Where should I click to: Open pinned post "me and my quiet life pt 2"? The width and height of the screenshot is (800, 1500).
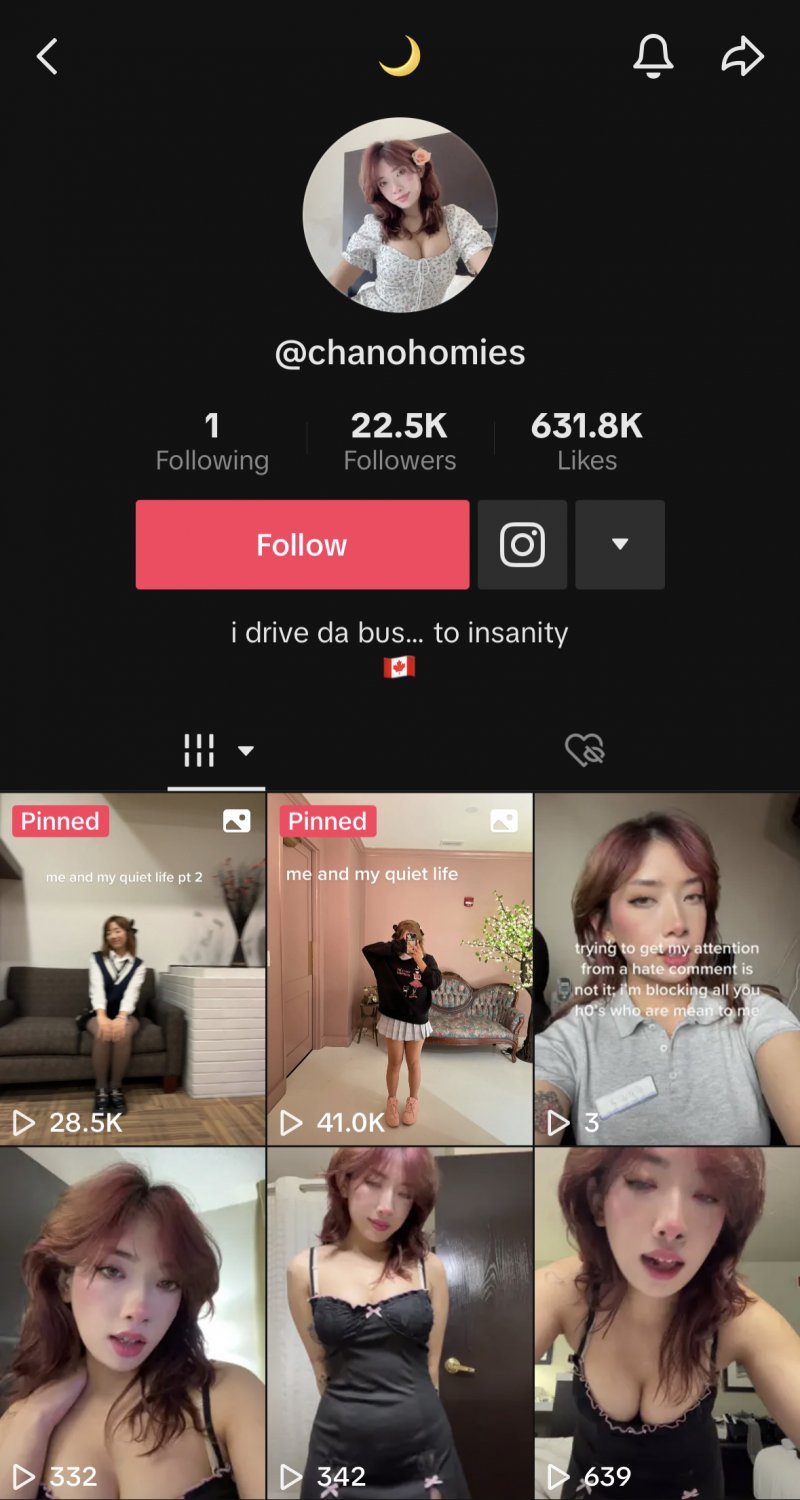coord(132,970)
